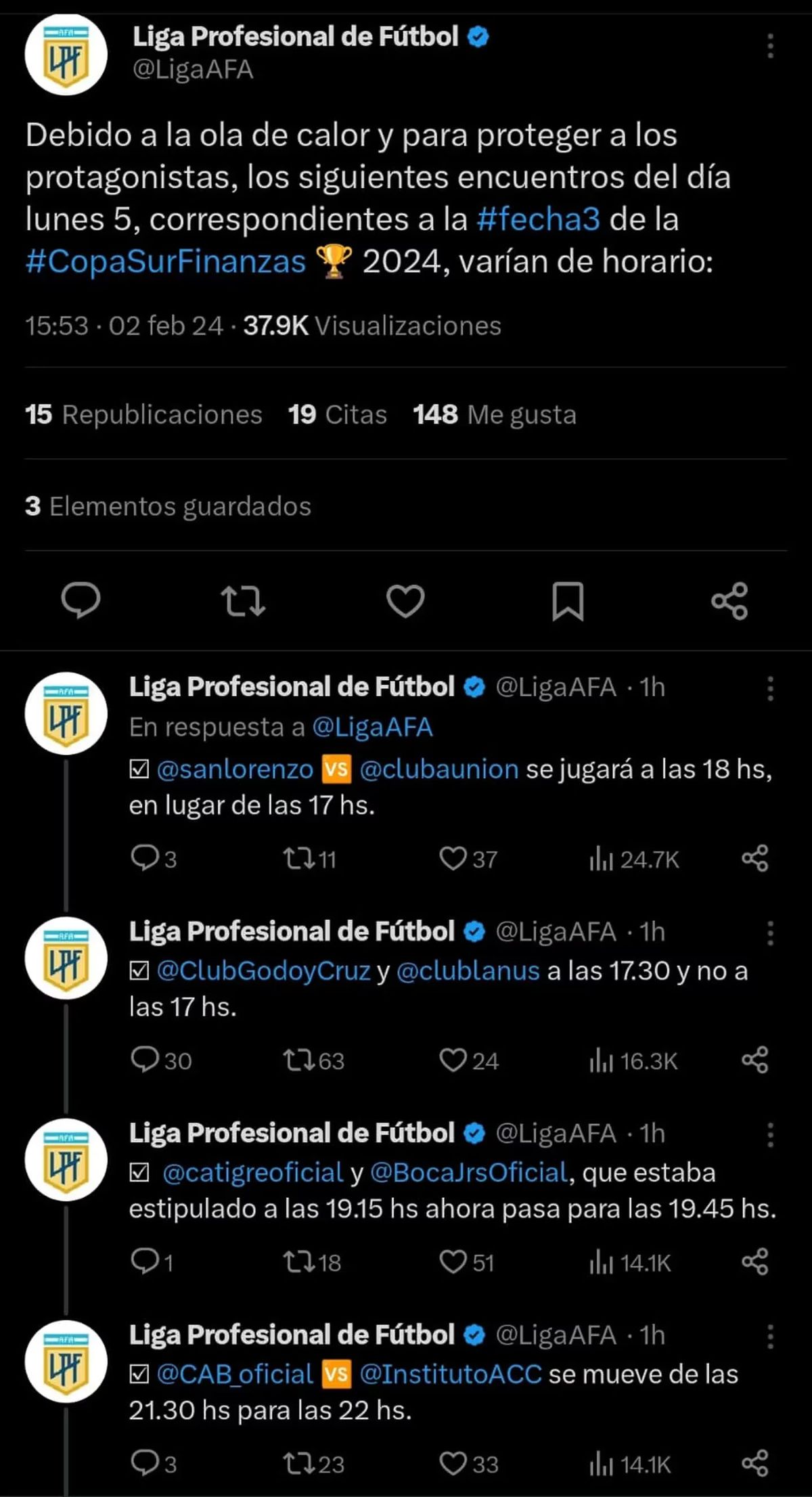Share the Belgrano vs Instituto reply
This screenshot has height=1497, width=812.
(x=755, y=1464)
